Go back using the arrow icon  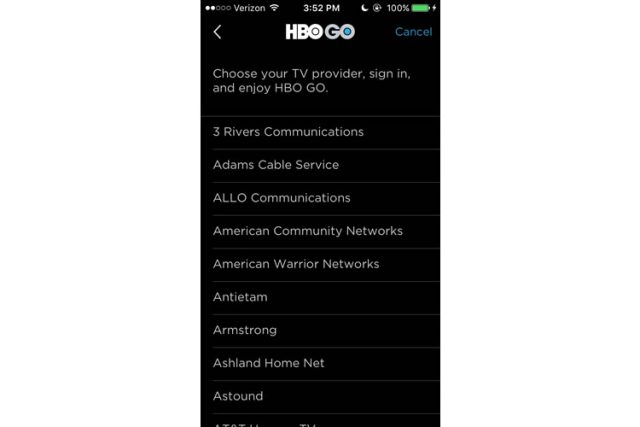coord(218,32)
